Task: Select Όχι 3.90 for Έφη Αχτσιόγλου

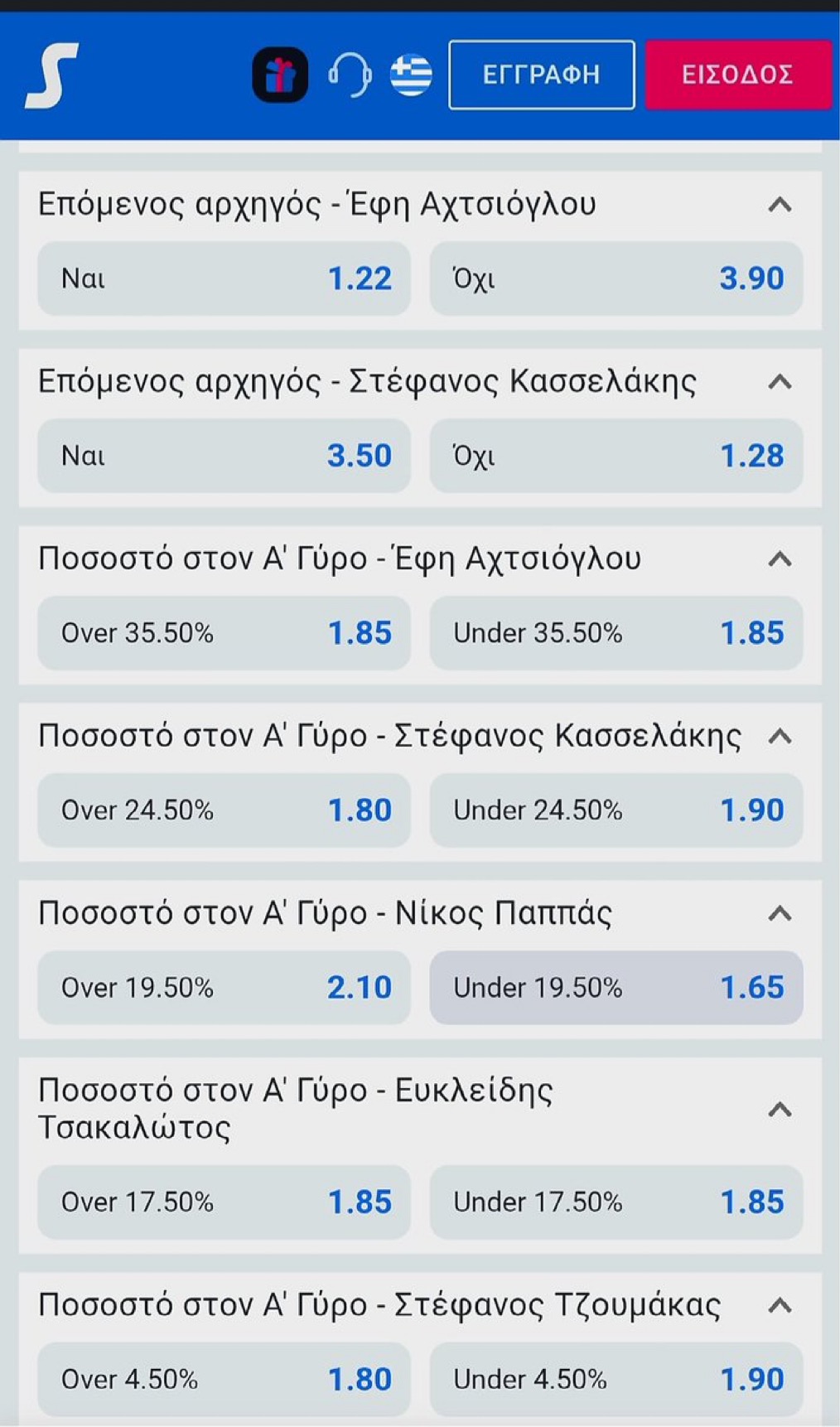Action: point(616,278)
